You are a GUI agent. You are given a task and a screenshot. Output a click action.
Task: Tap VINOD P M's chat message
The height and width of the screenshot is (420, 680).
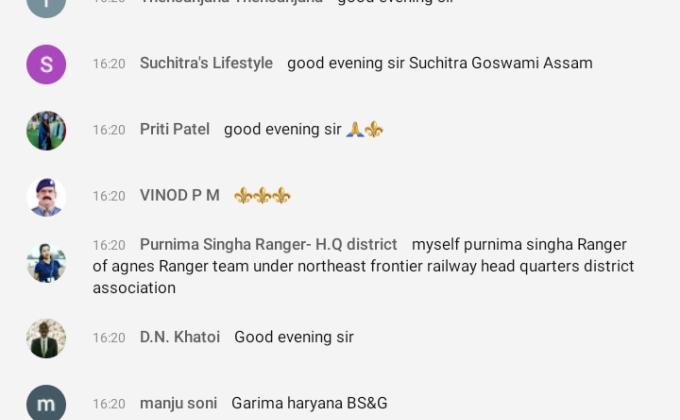click(262, 196)
